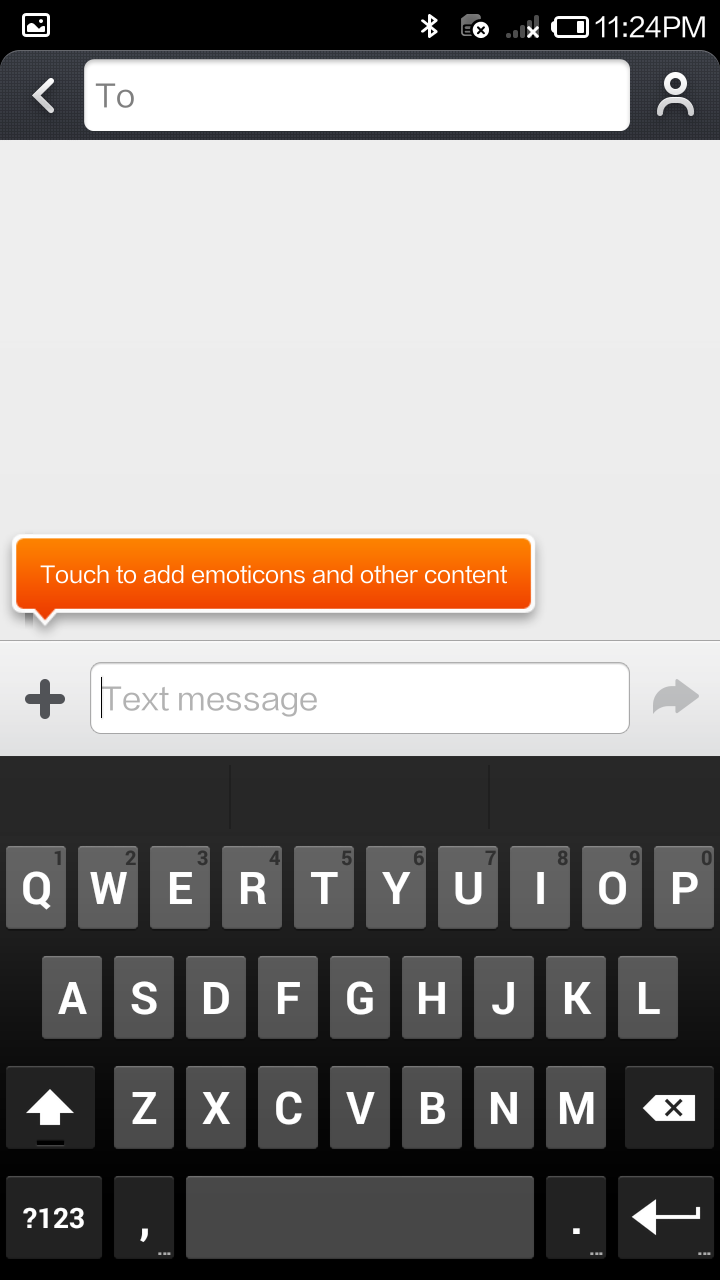Viewport: 720px width, 1280px height.
Task: Focus the Text message field
Action: click(360, 698)
